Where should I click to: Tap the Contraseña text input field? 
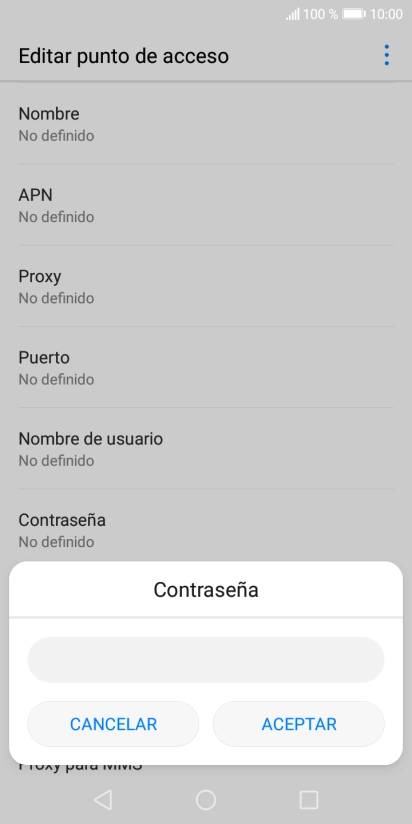pyautogui.click(x=205, y=660)
